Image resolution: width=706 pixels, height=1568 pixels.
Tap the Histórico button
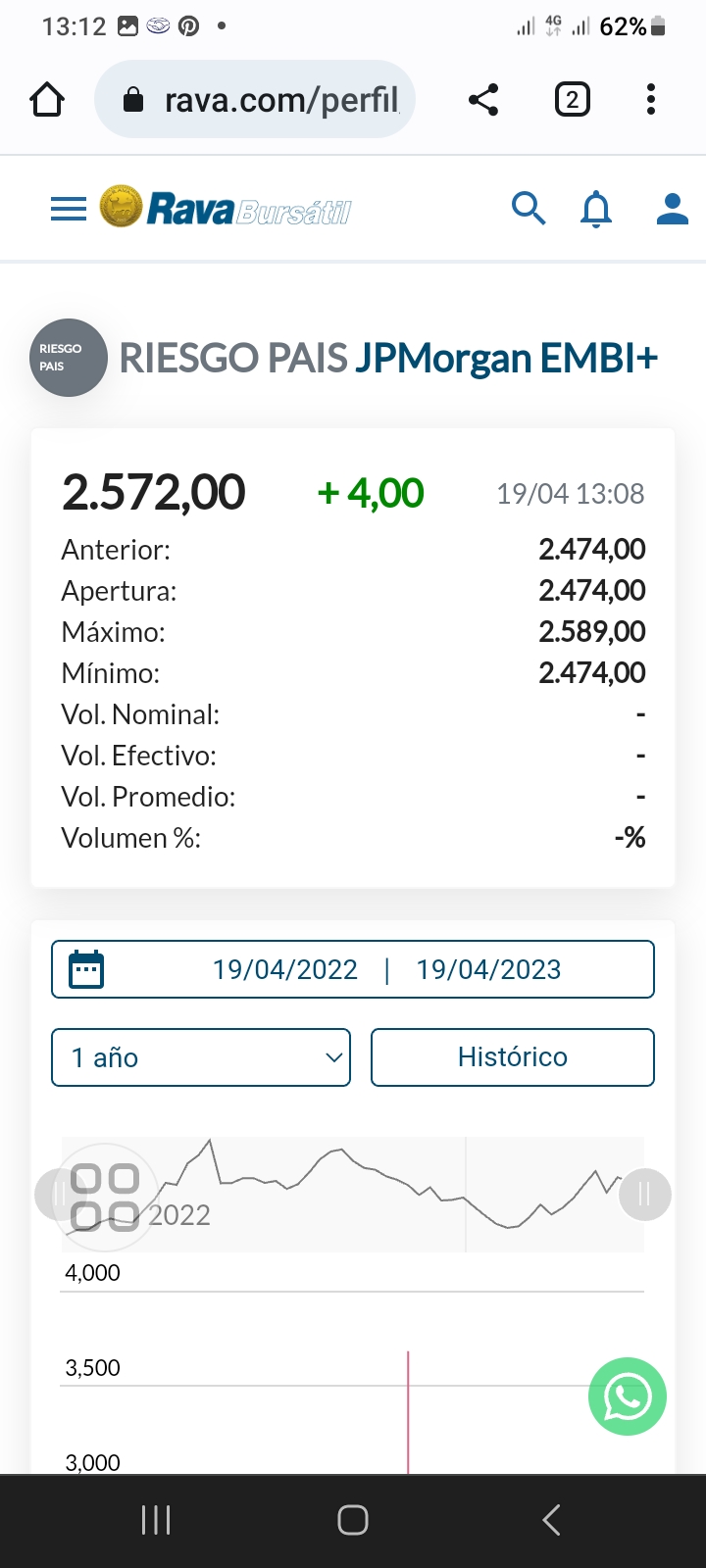click(512, 1057)
